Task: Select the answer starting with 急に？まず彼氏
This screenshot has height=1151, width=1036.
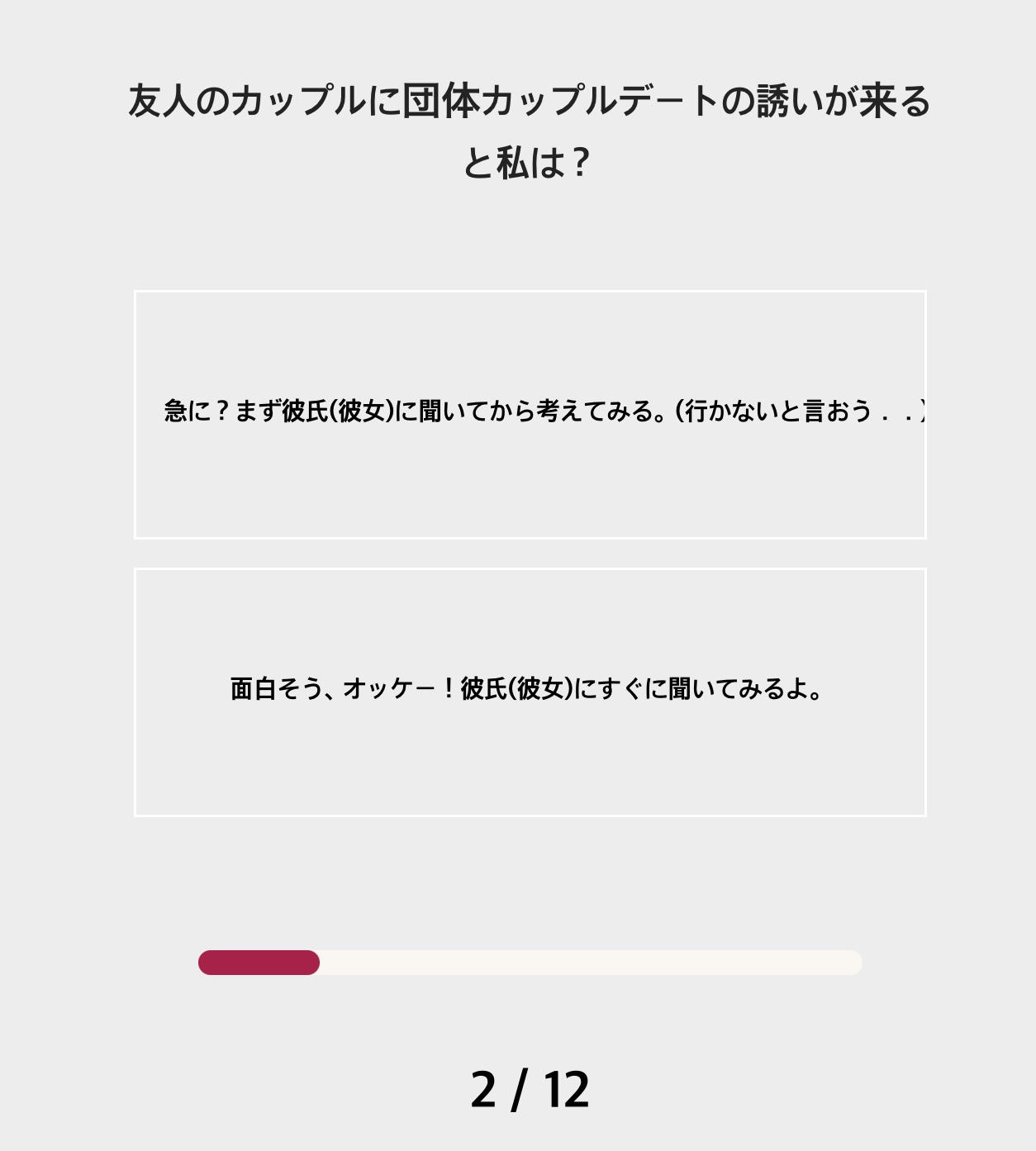Action: click(x=530, y=414)
